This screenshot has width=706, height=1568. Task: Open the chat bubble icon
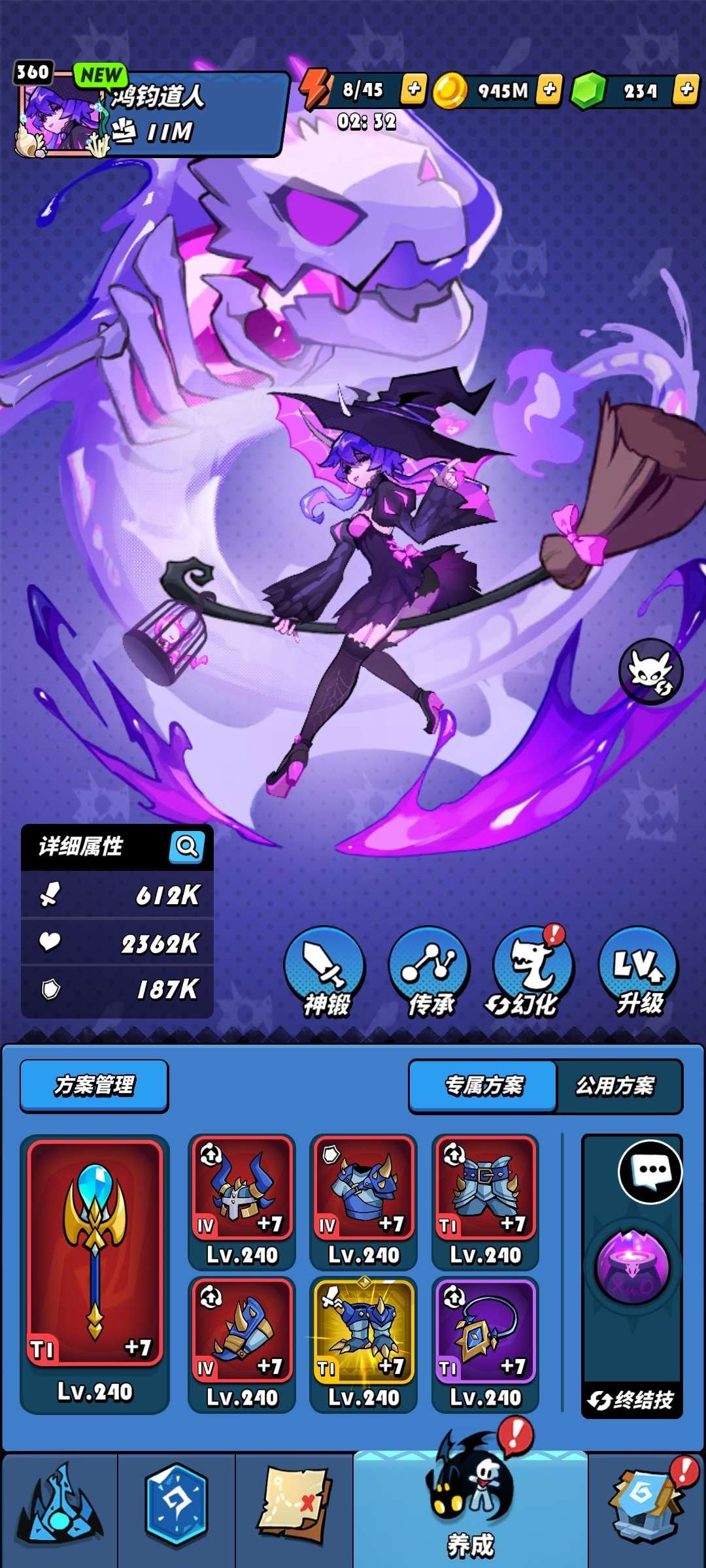650,1173
